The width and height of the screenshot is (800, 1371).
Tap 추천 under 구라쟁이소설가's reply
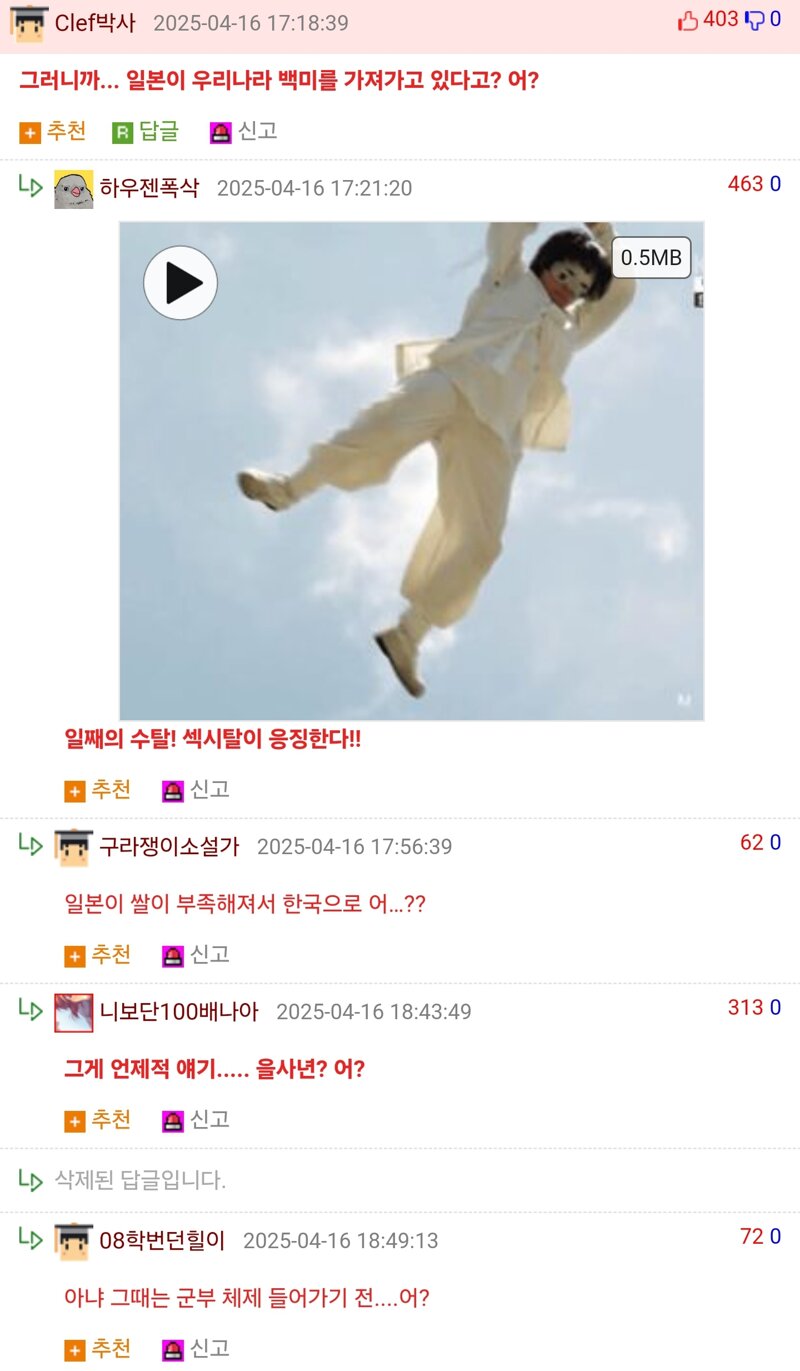click(x=98, y=955)
